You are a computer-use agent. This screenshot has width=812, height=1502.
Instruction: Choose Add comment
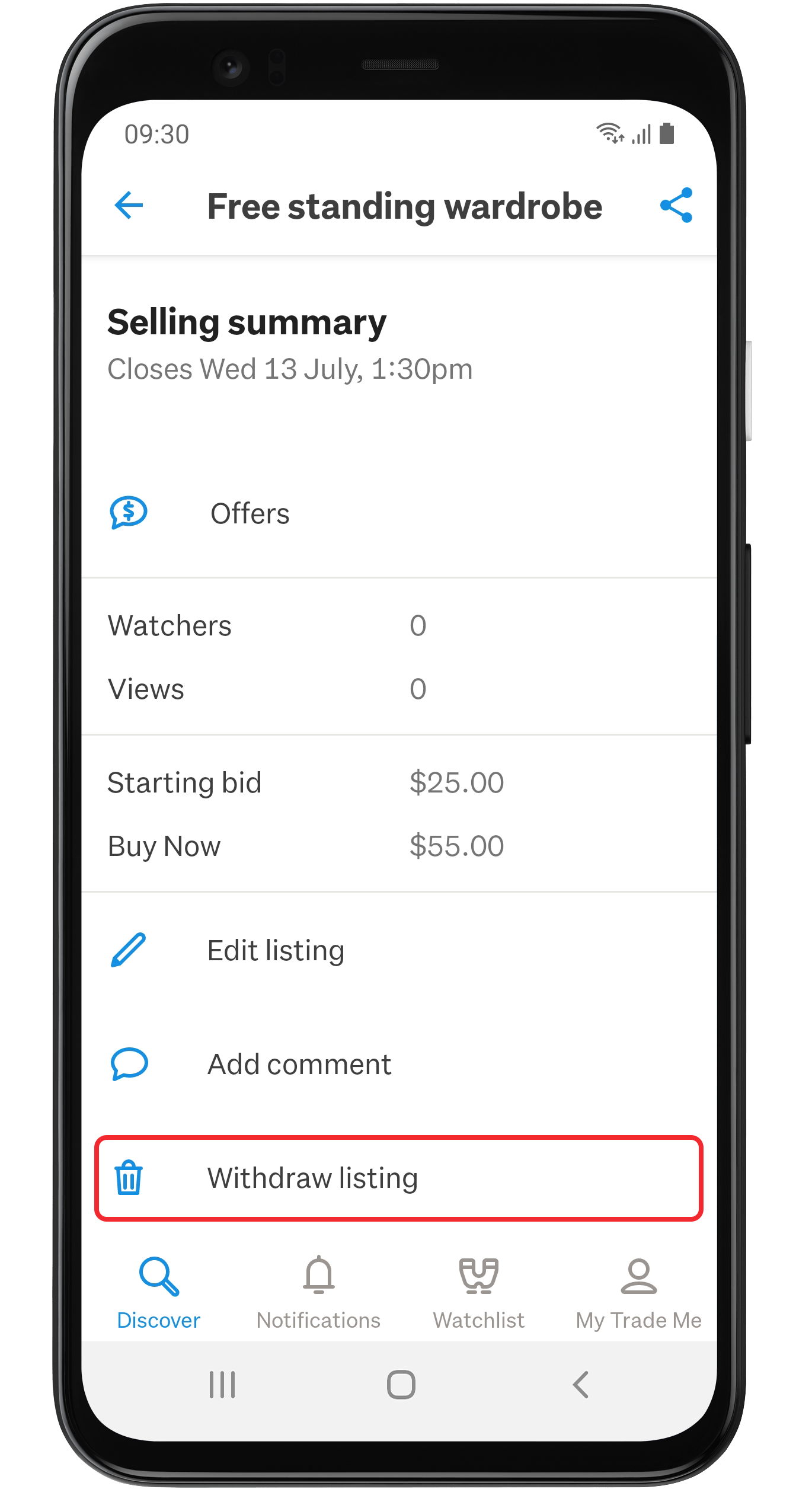pyautogui.click(x=299, y=1065)
